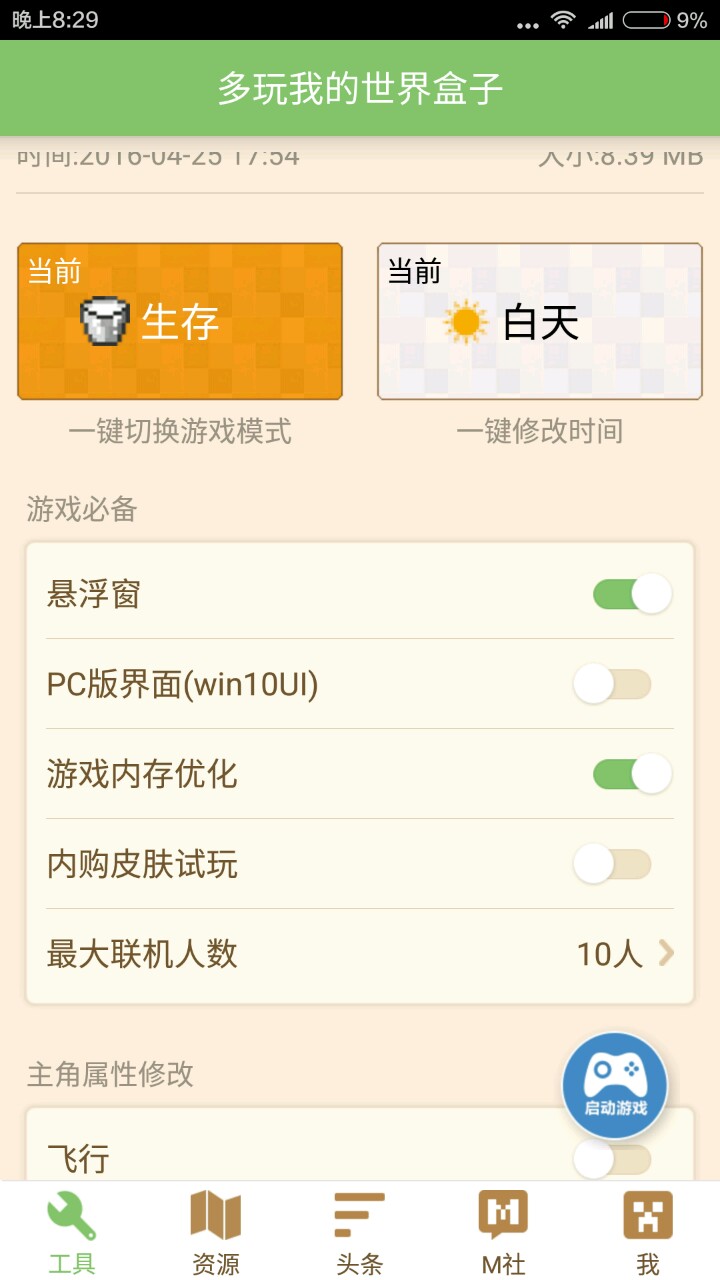
Task: Disable 游戏内存优化 switch
Action: click(x=632, y=774)
